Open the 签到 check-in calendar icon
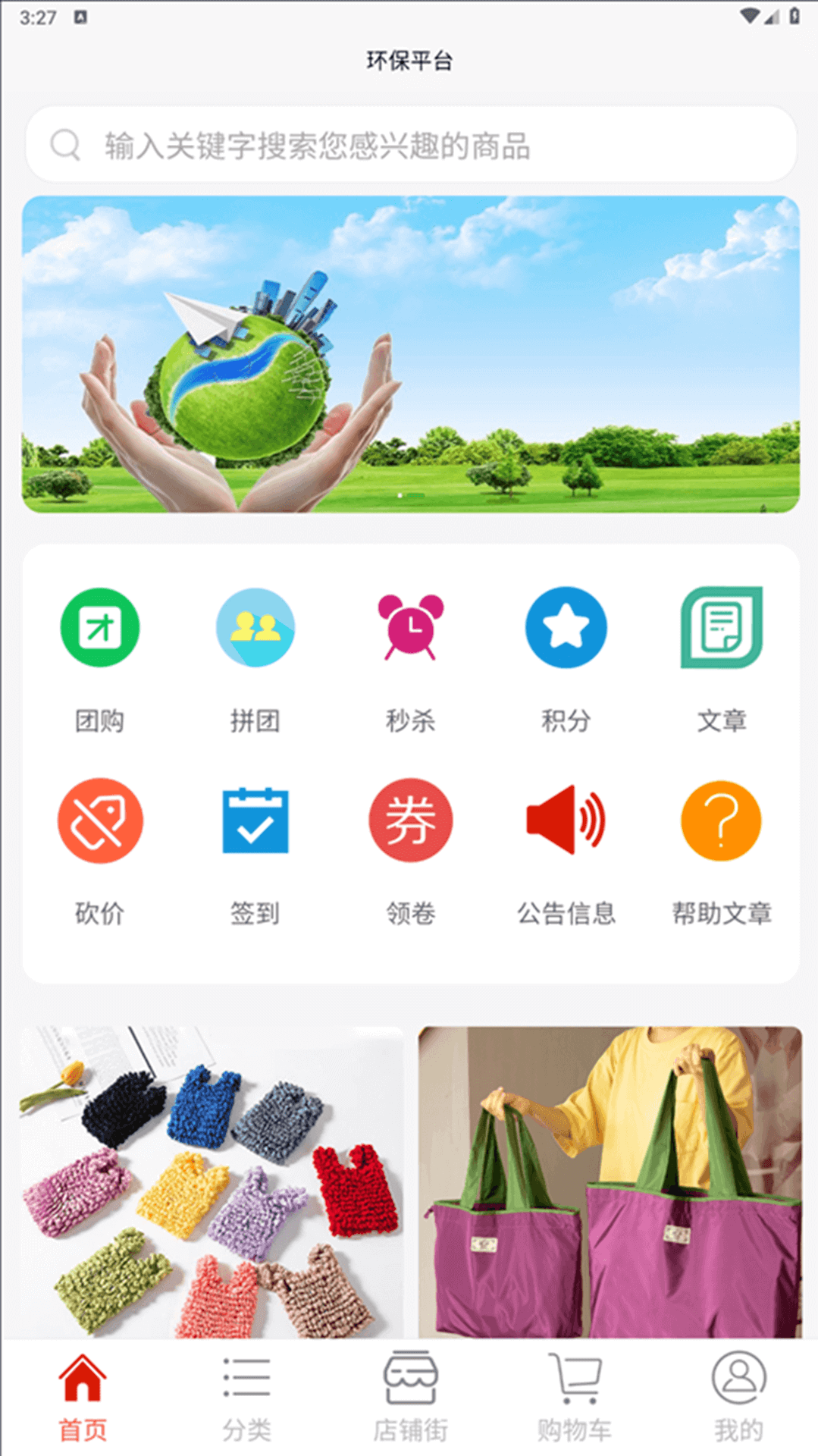The width and height of the screenshot is (818, 1456). click(x=255, y=821)
